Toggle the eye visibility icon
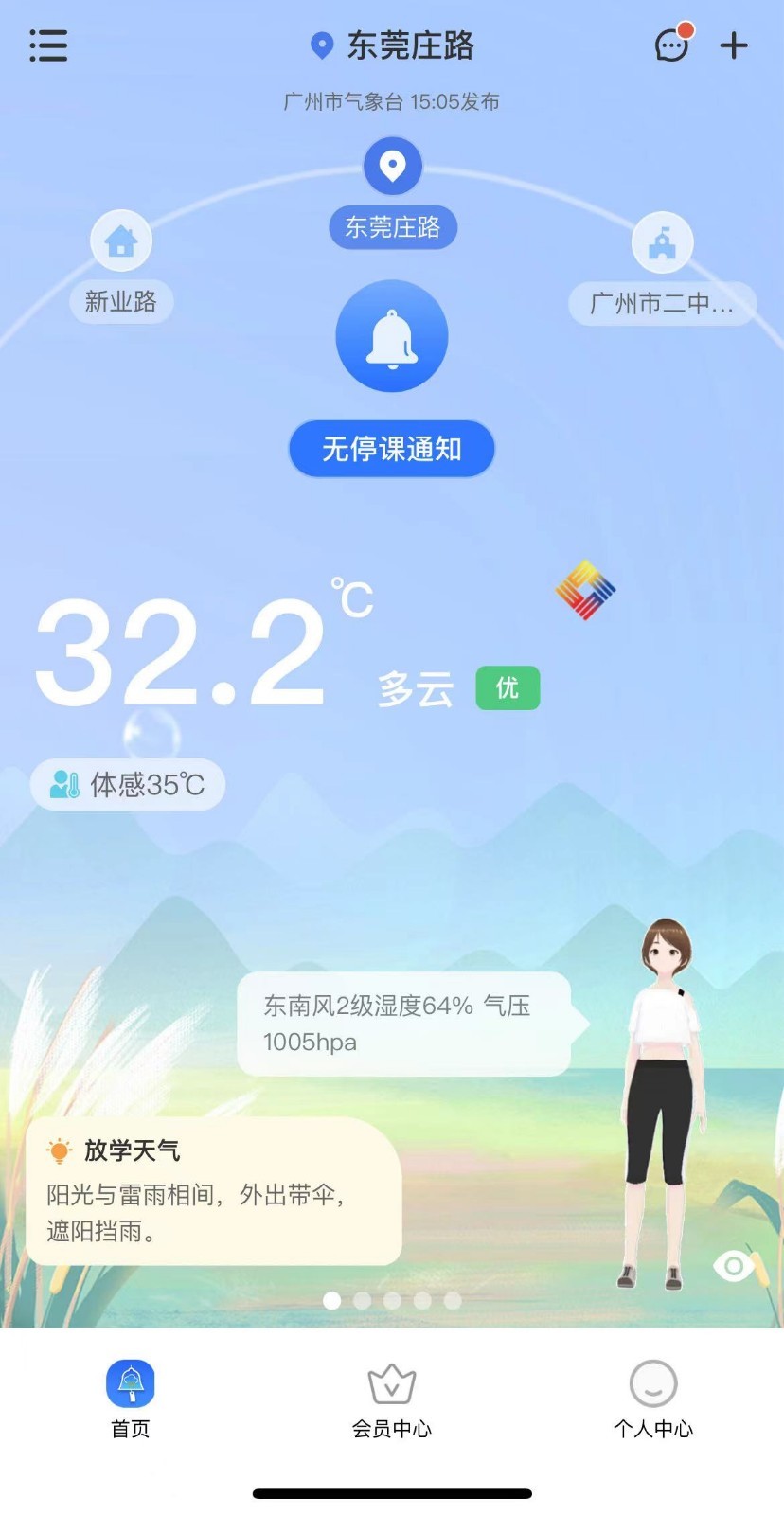 point(733,1265)
